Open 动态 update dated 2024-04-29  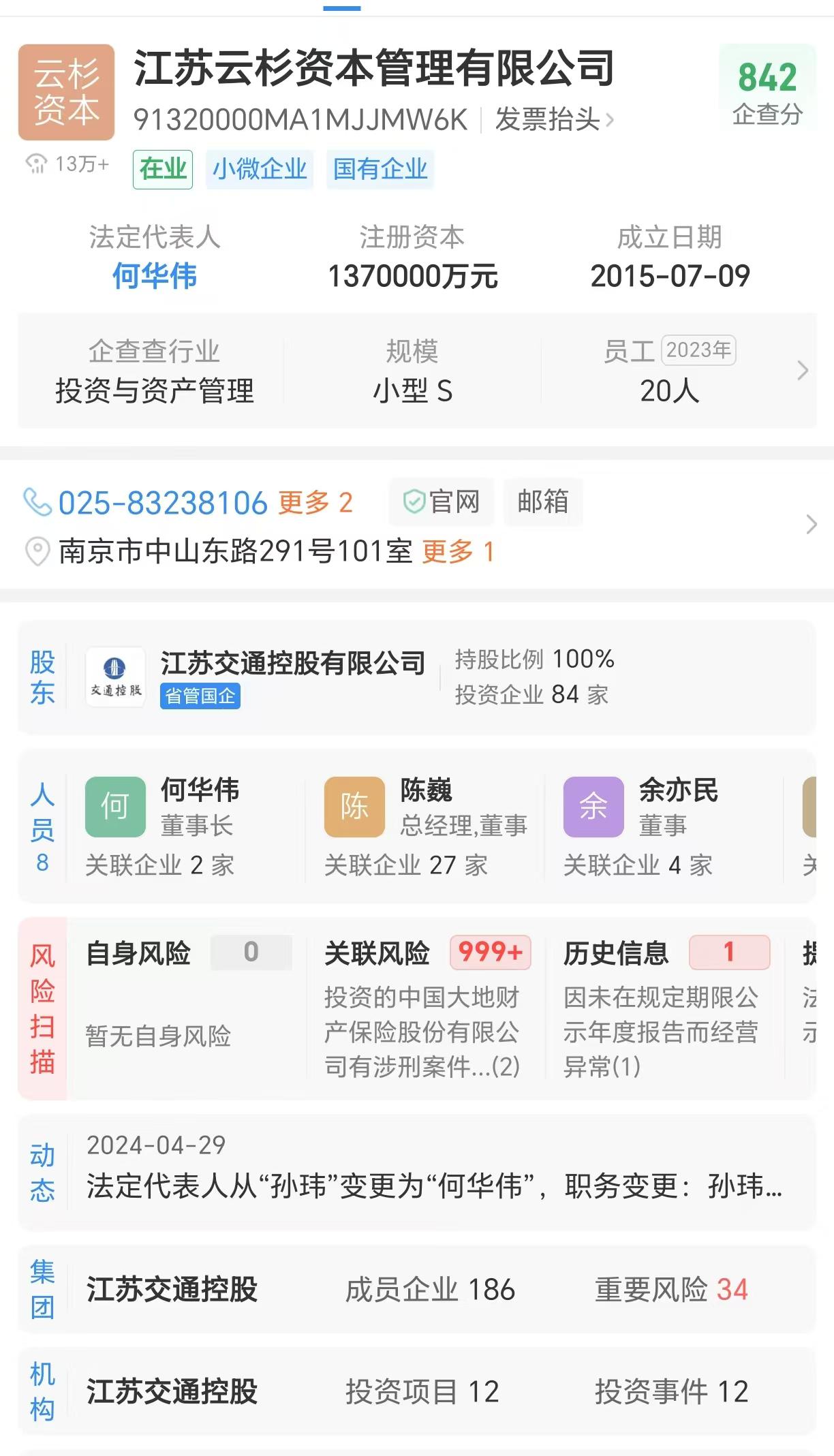(433, 1172)
